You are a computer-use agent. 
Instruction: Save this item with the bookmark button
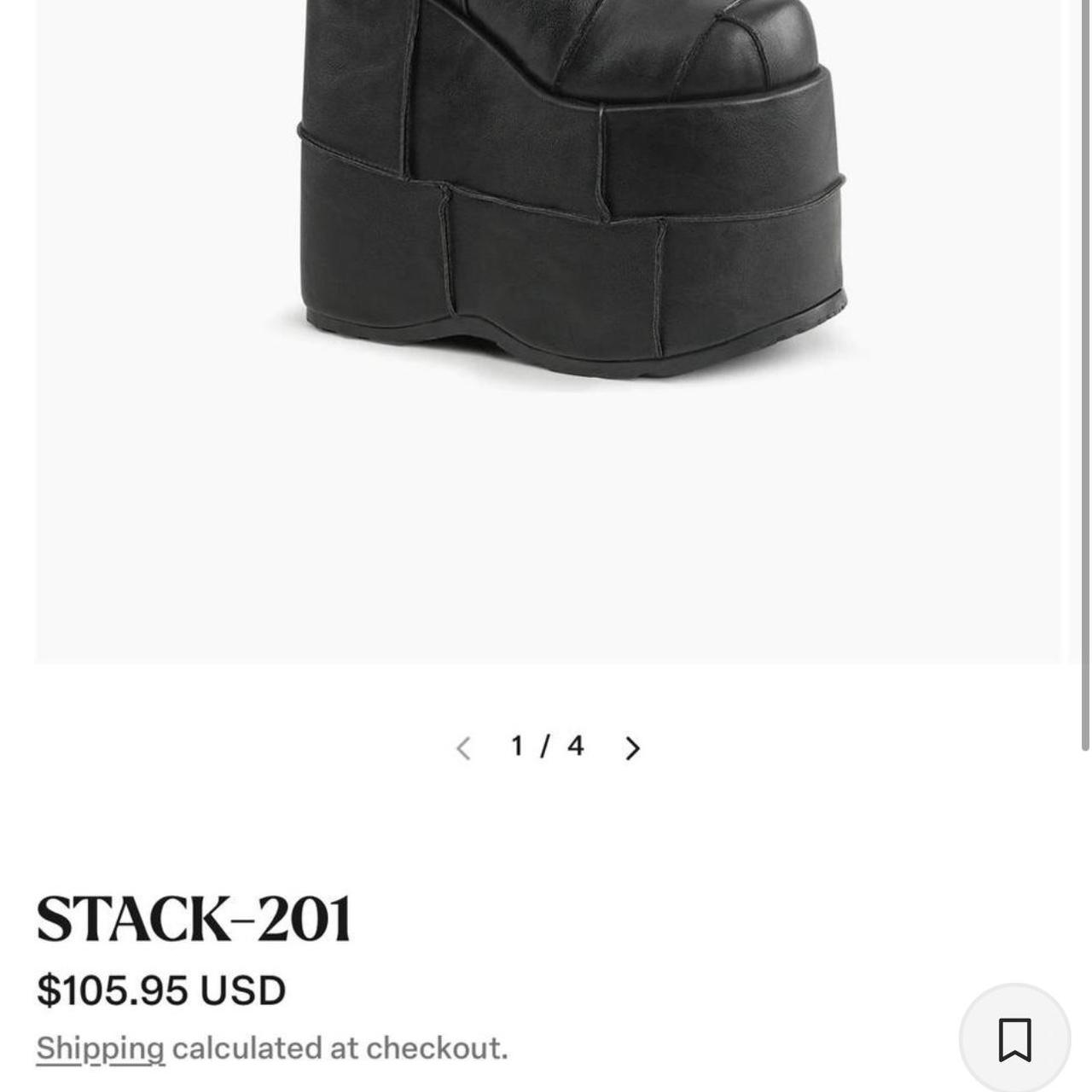click(1014, 1039)
